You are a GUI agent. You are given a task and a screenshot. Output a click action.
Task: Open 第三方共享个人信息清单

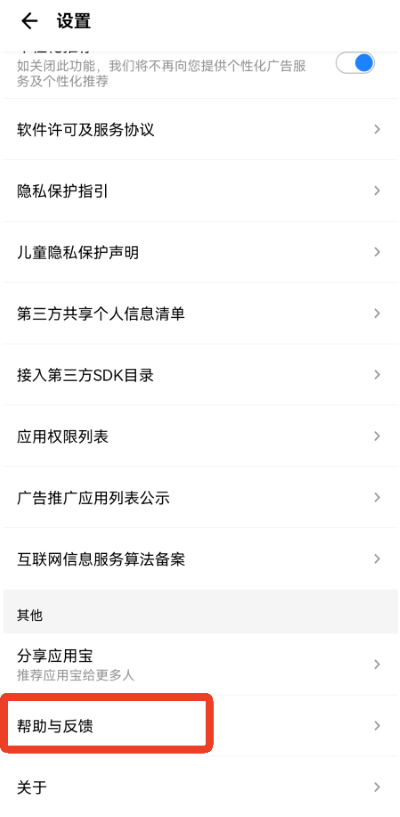200,314
